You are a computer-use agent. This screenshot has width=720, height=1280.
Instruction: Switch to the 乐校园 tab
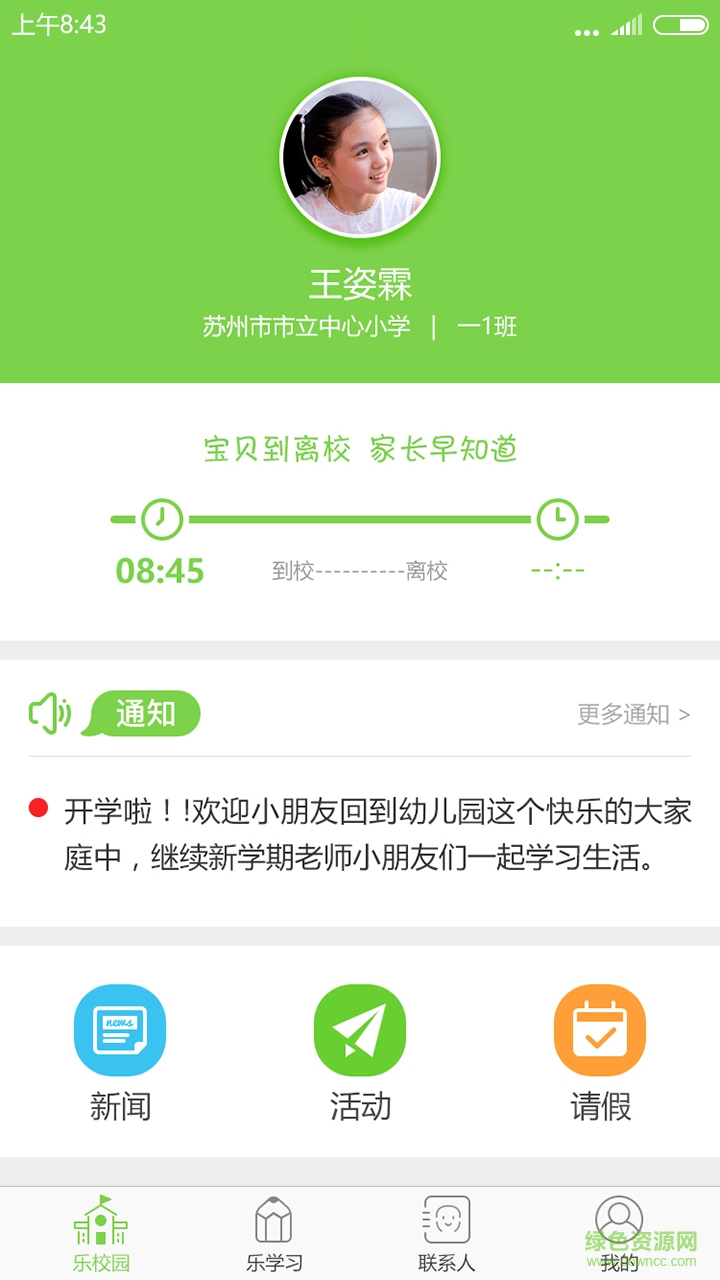coord(101,1233)
